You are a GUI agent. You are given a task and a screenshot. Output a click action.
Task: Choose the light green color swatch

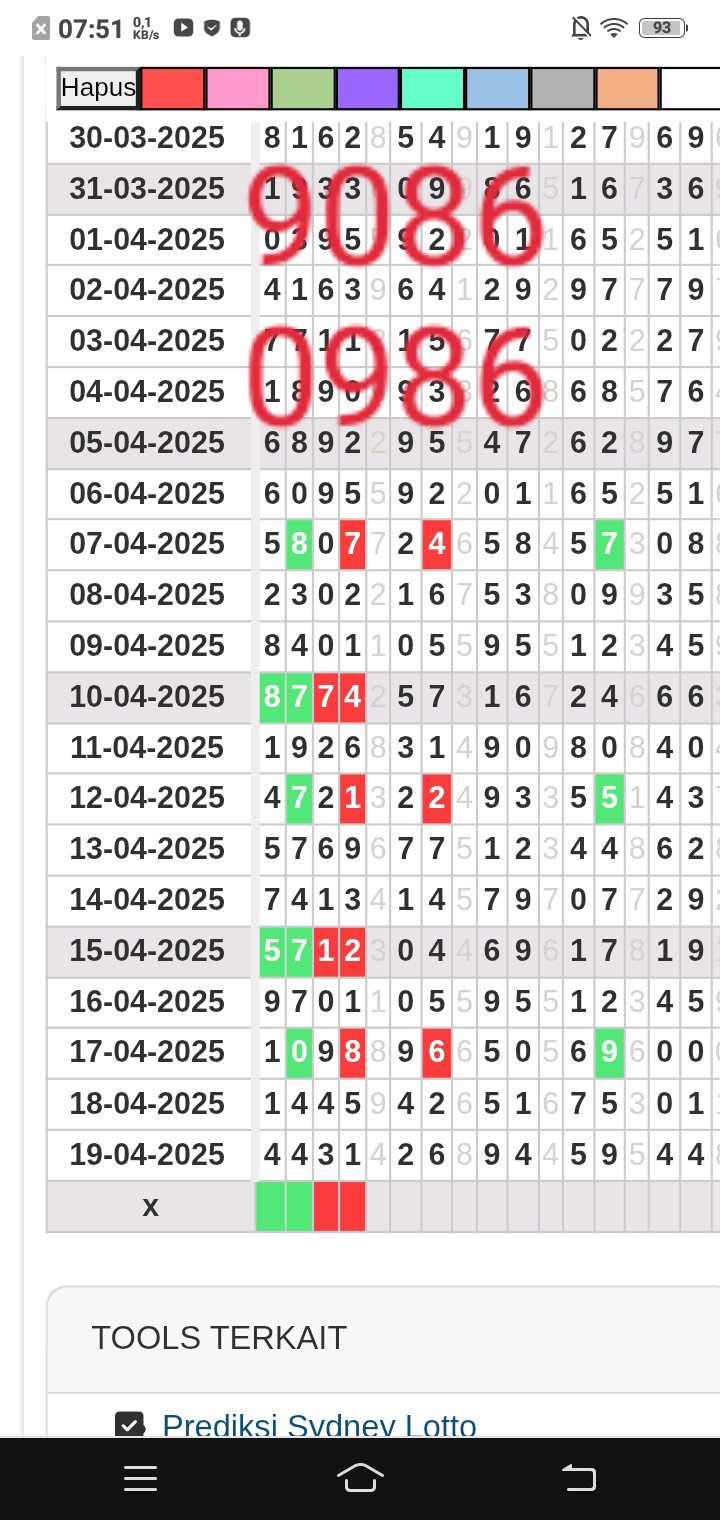click(303, 88)
